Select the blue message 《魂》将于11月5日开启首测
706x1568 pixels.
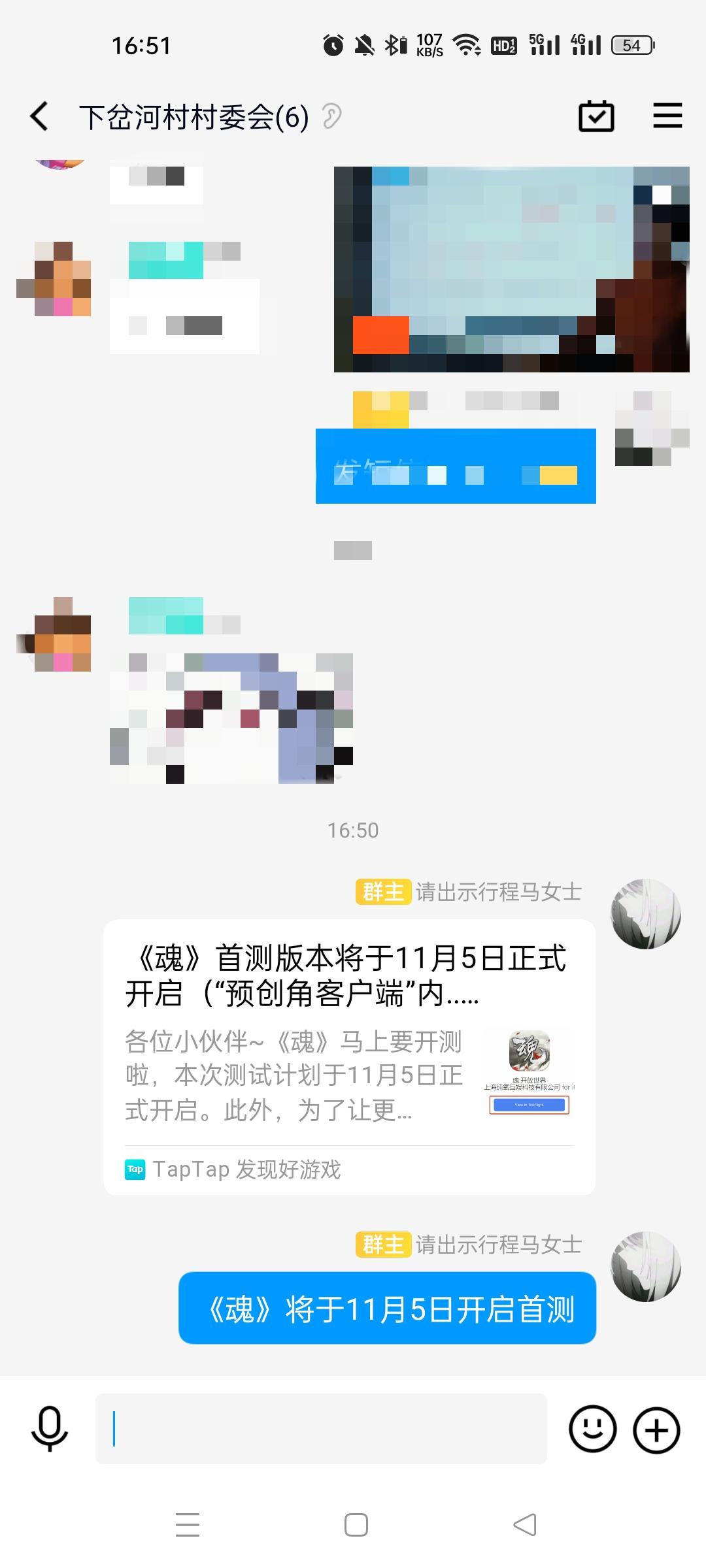pyautogui.click(x=388, y=1309)
